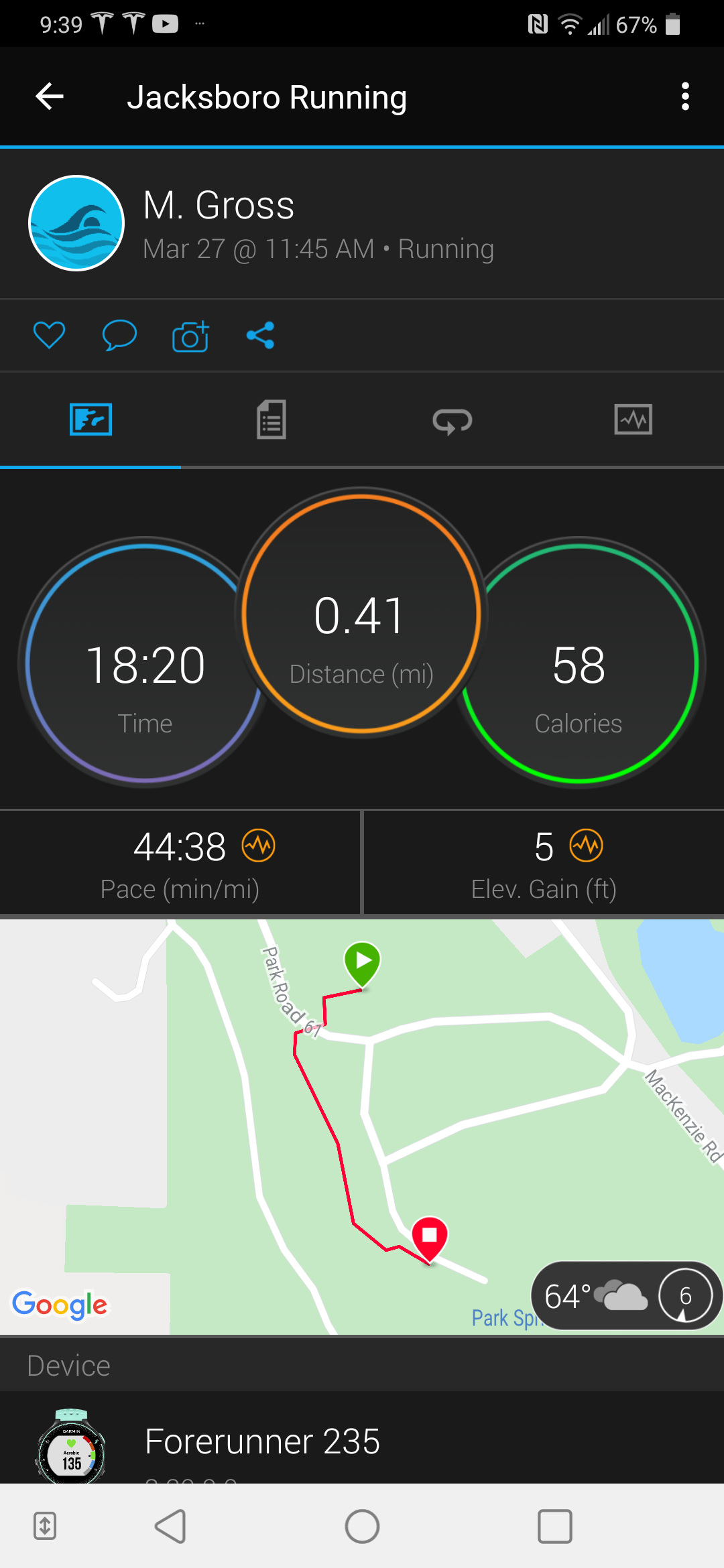
Task: Open comments for this activity
Action: (x=119, y=335)
